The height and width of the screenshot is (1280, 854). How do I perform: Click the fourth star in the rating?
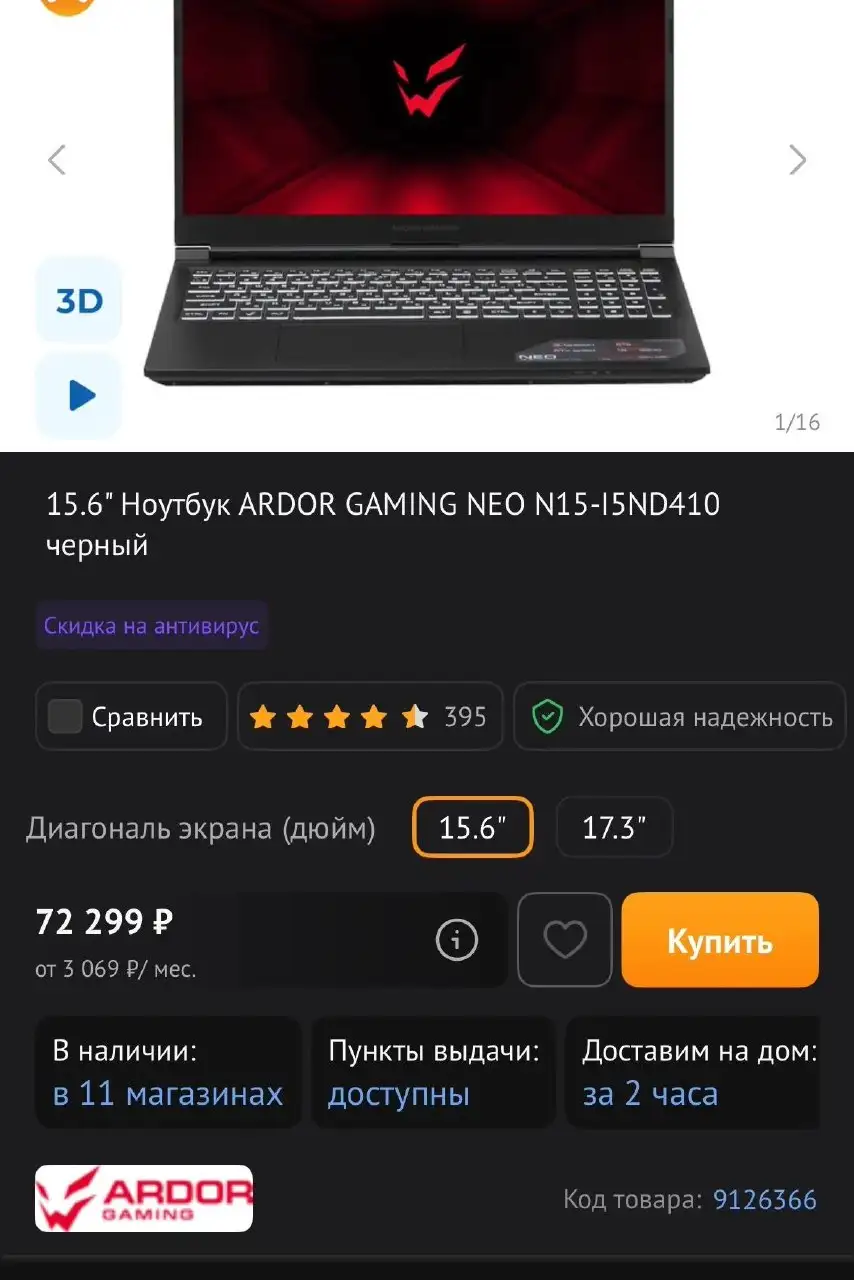coord(375,715)
